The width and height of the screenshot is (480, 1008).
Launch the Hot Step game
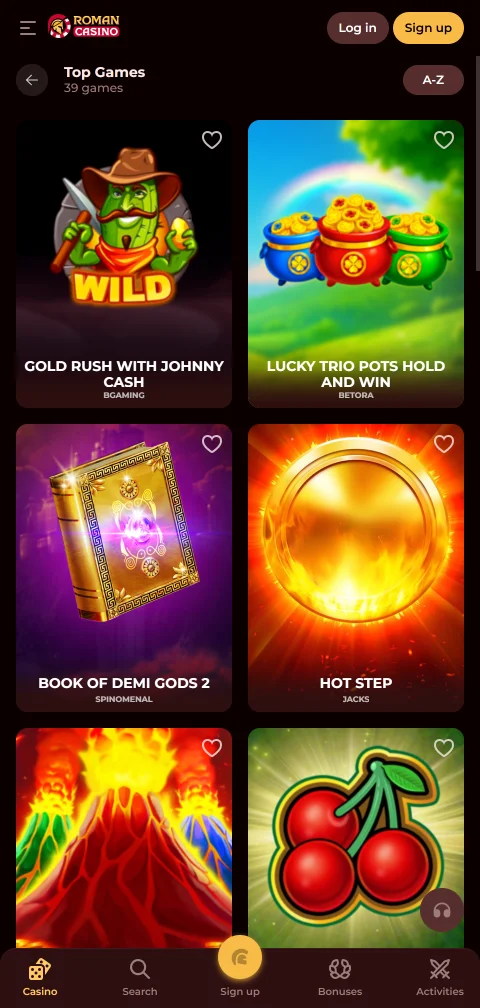coord(356,568)
